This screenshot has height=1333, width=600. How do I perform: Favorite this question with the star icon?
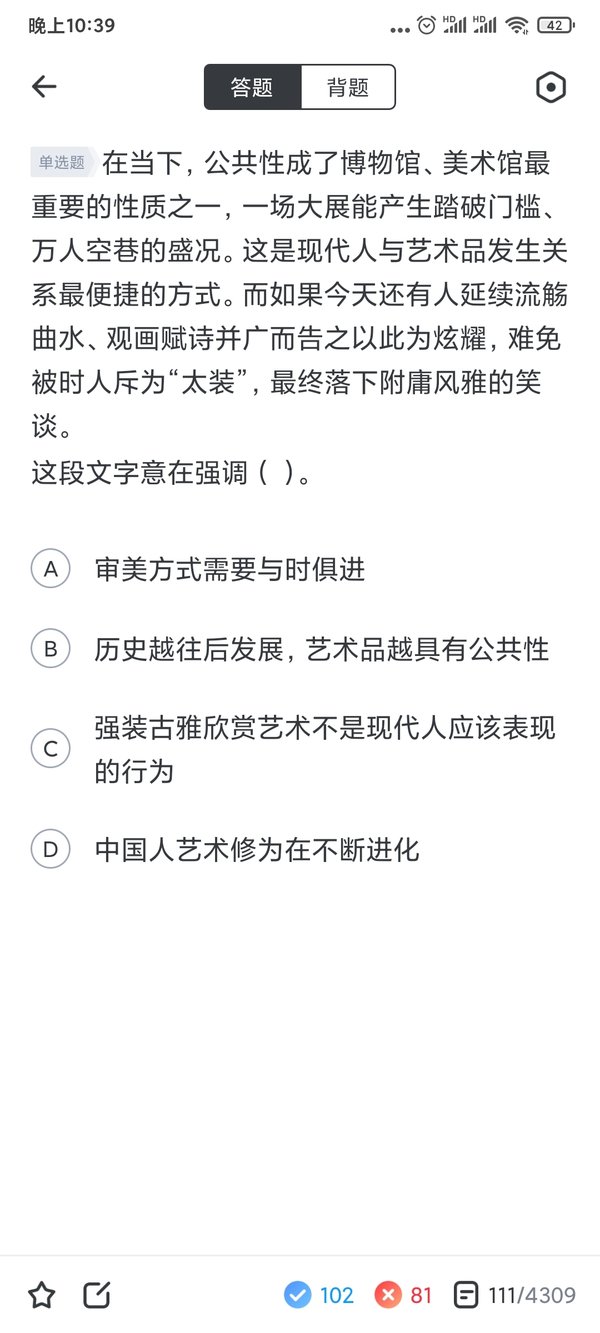(41, 1296)
